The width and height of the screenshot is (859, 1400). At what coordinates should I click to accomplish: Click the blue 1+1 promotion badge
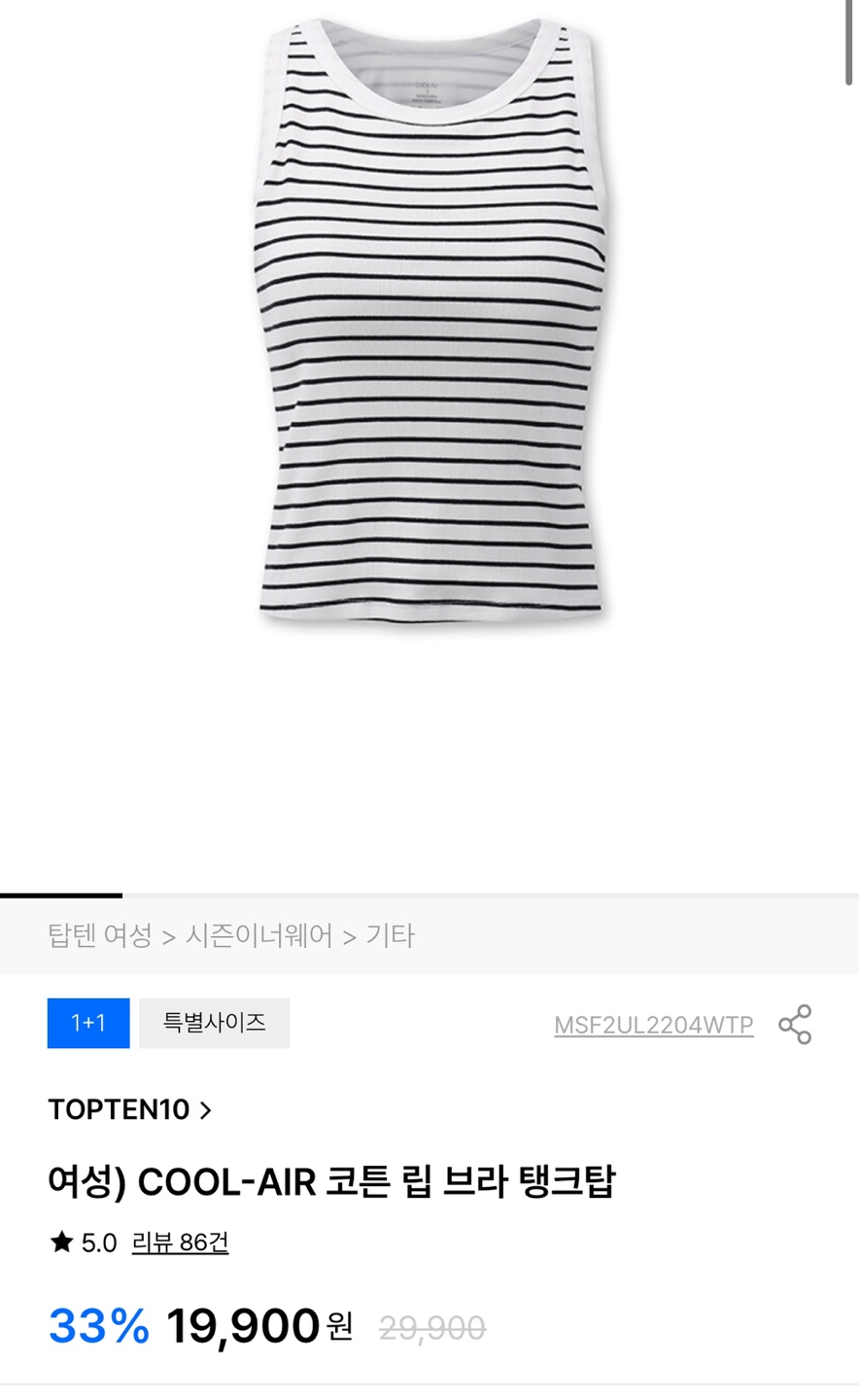[87, 1023]
